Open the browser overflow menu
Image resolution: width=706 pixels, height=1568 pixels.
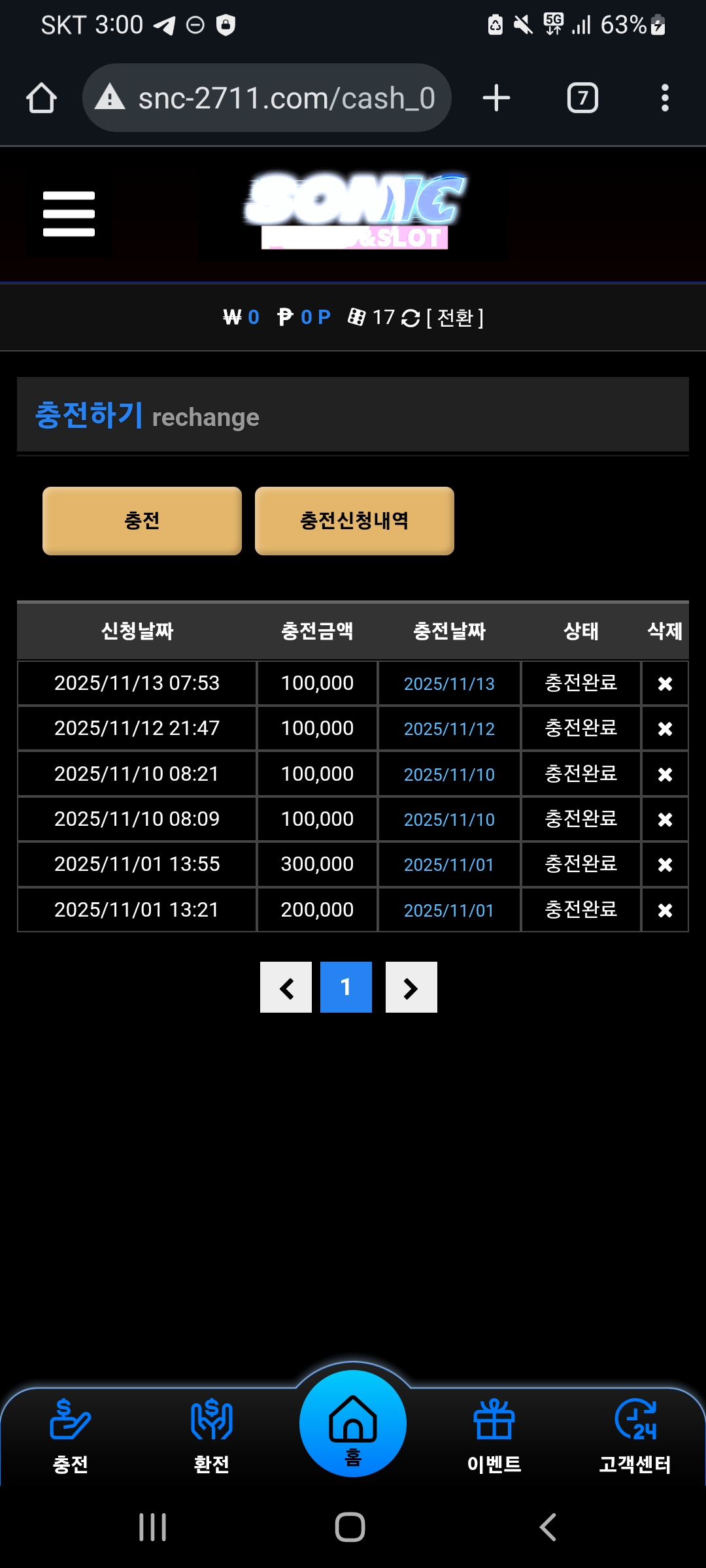[x=665, y=98]
